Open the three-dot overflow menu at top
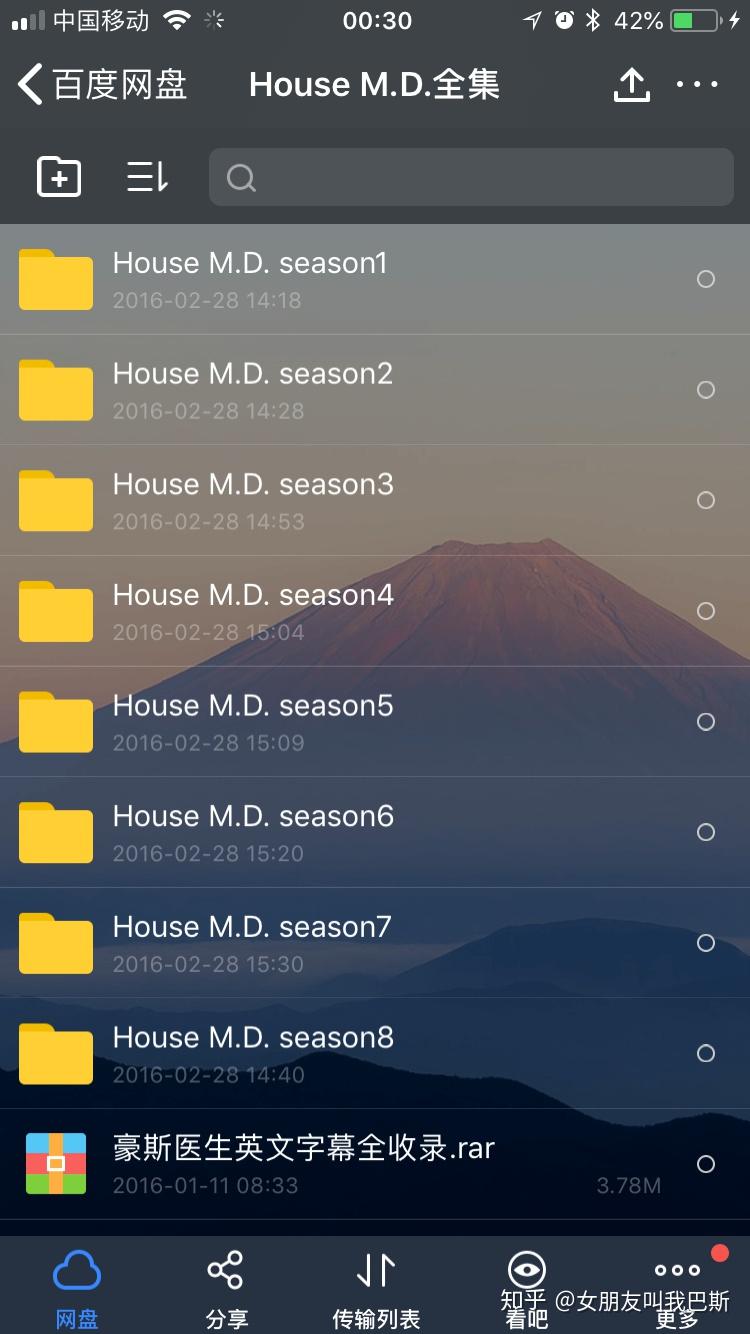750x1334 pixels. tap(697, 85)
